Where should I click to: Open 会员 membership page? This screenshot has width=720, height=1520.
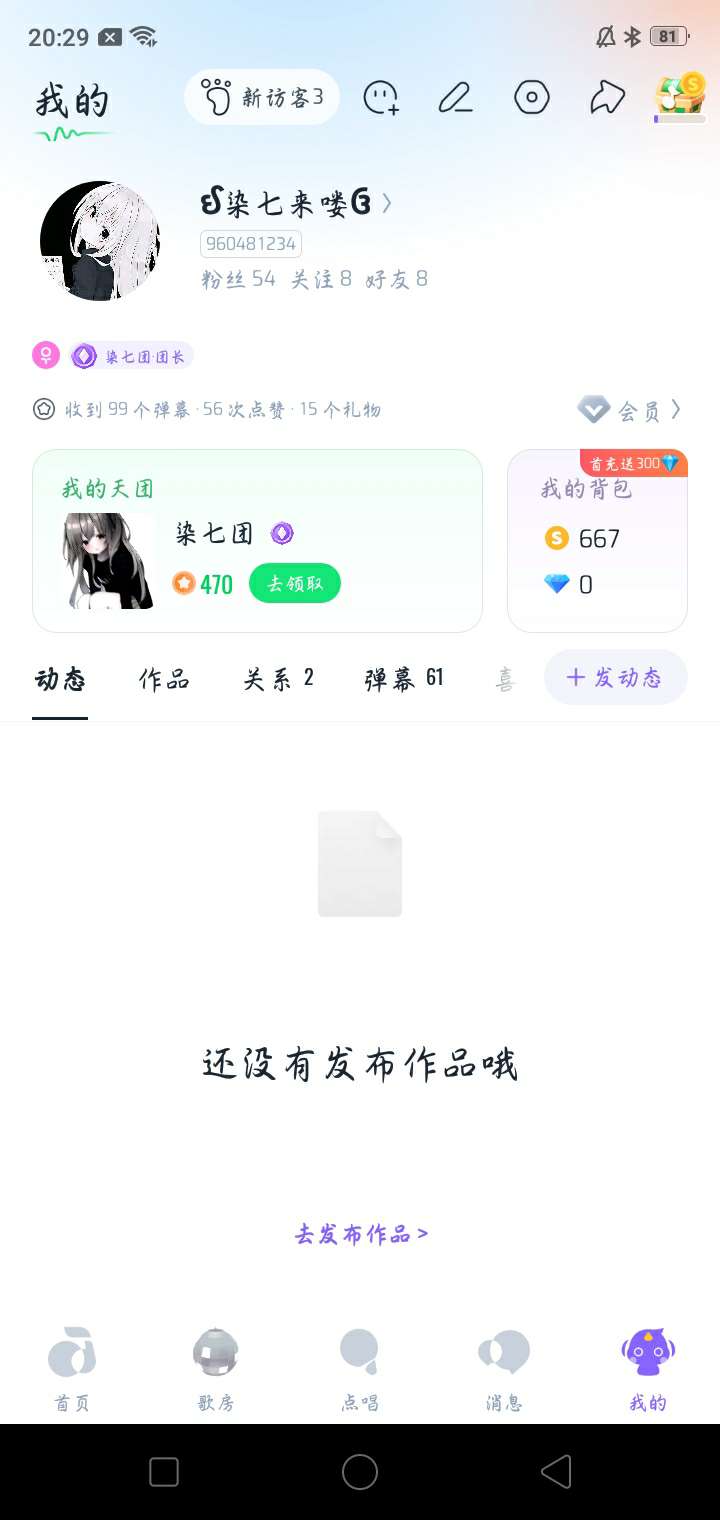pyautogui.click(x=632, y=410)
